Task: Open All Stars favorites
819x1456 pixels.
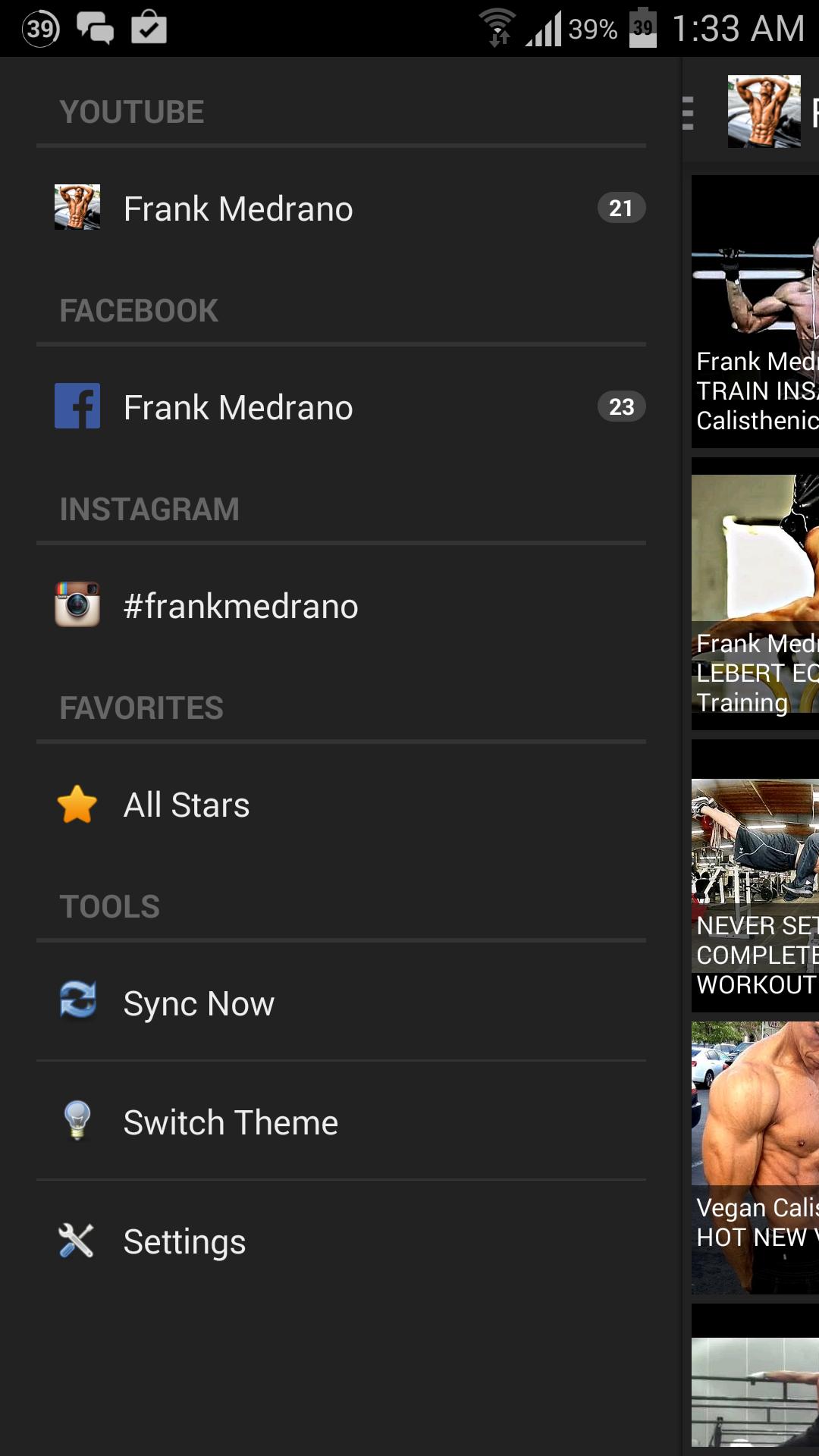Action: pos(341,805)
